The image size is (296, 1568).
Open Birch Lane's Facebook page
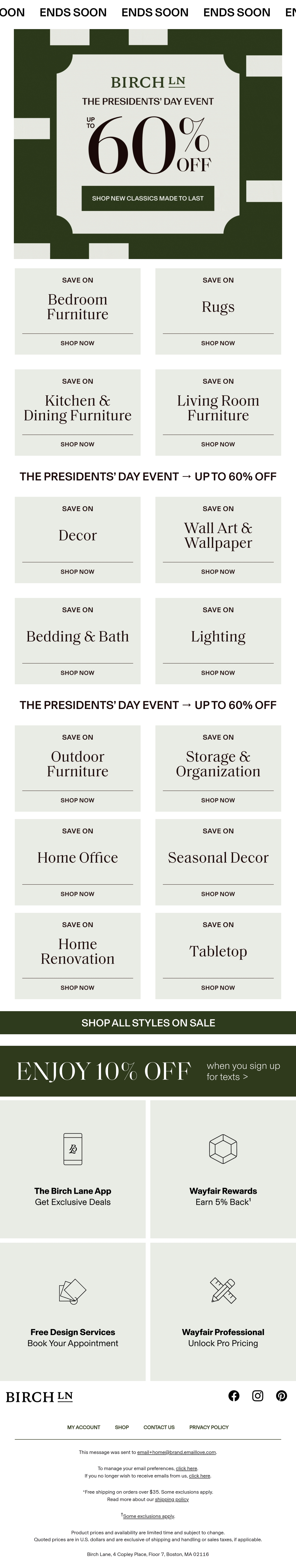[x=234, y=1396]
